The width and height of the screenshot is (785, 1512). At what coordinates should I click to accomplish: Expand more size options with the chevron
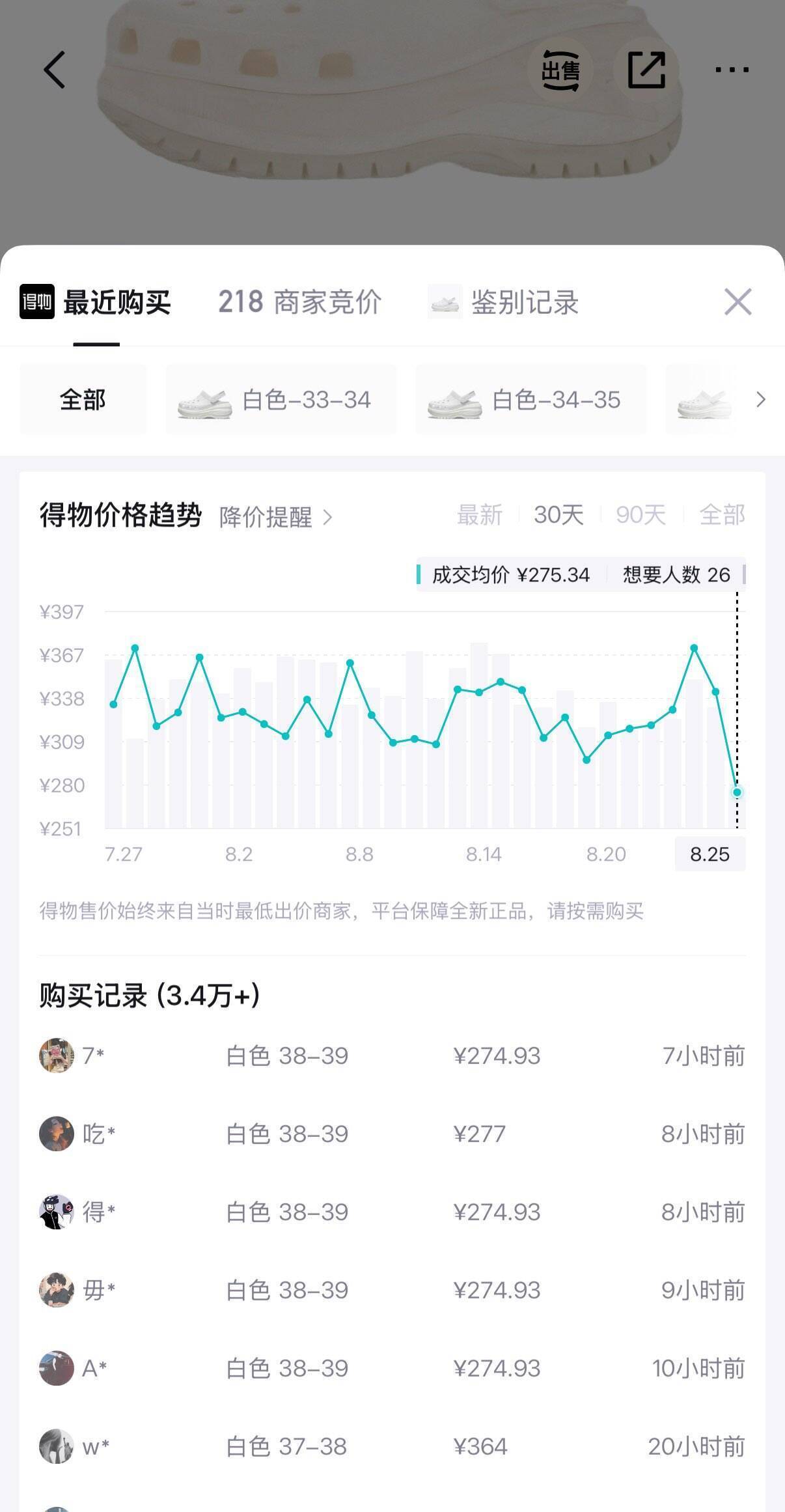[x=761, y=399]
